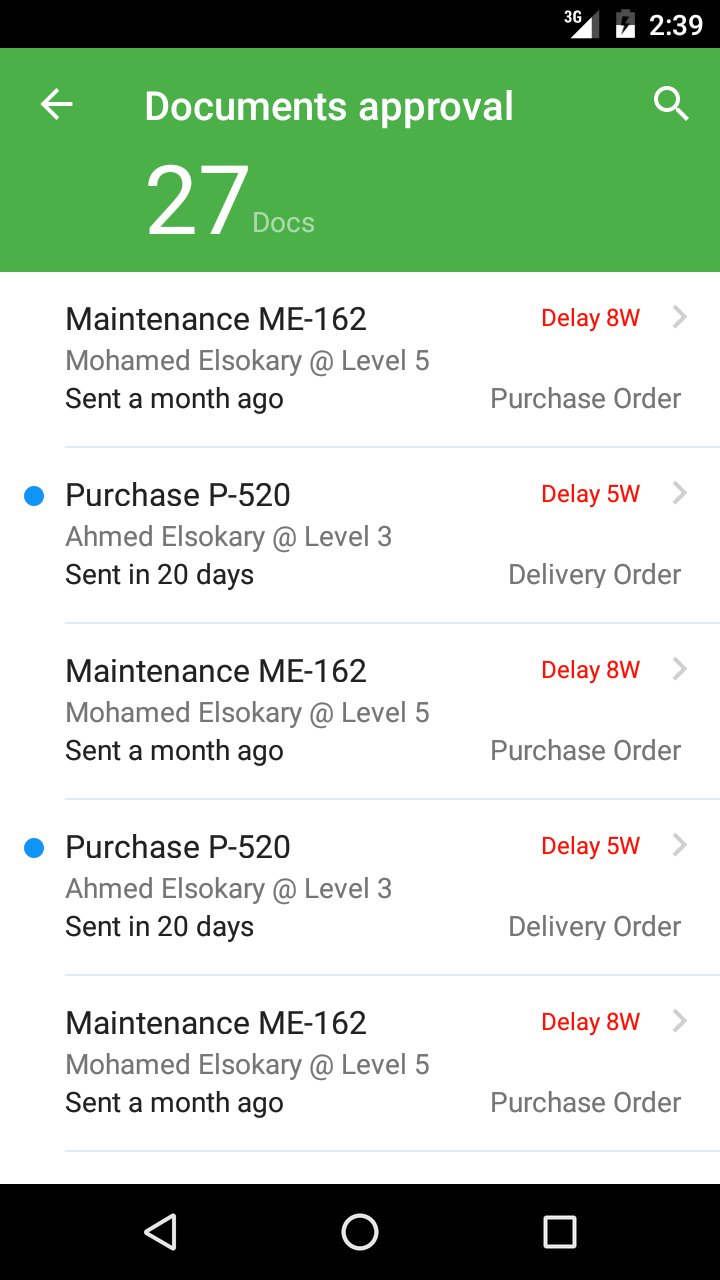This screenshot has width=720, height=1280.
Task: Tap the Delay 8W label on the first item
Action: pyautogui.click(x=589, y=318)
